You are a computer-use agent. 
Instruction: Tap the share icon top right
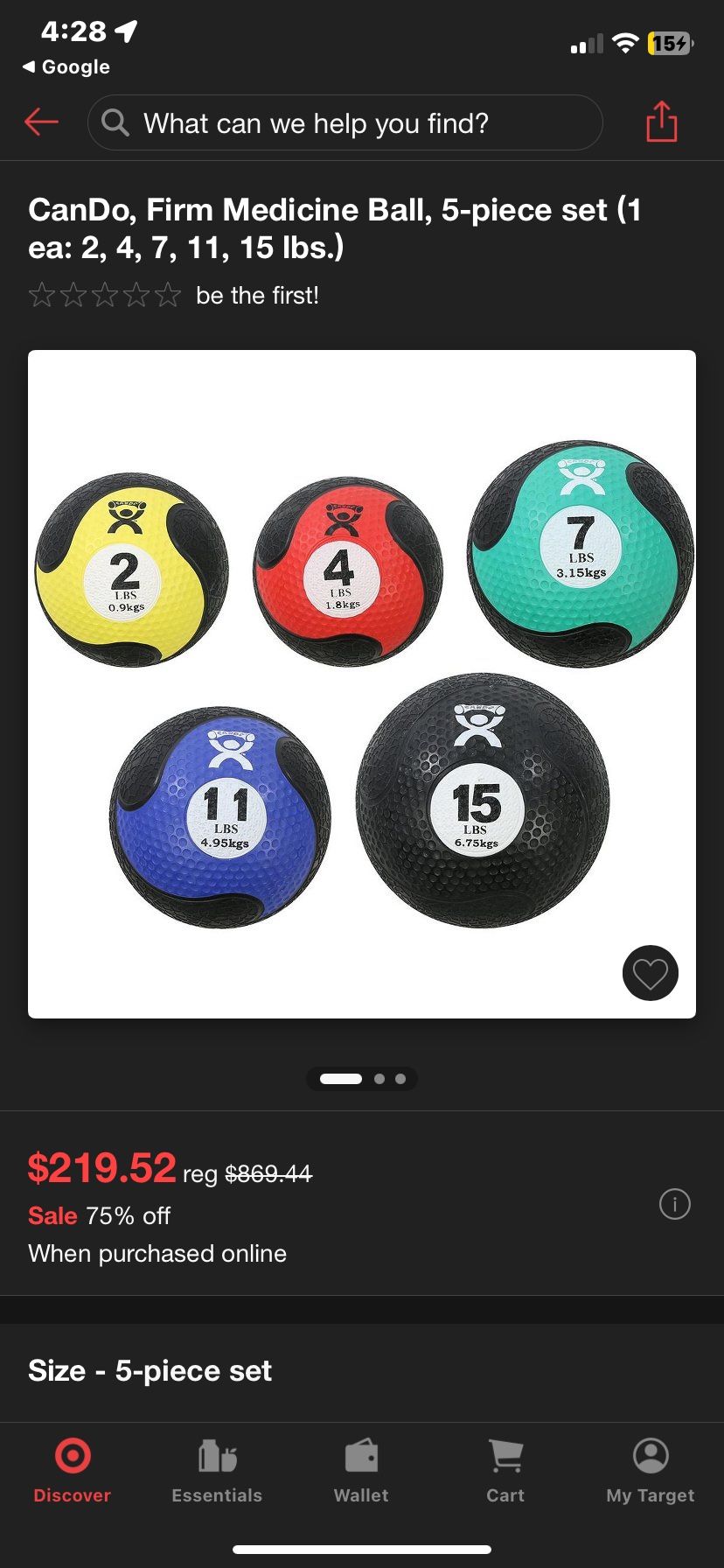click(662, 122)
